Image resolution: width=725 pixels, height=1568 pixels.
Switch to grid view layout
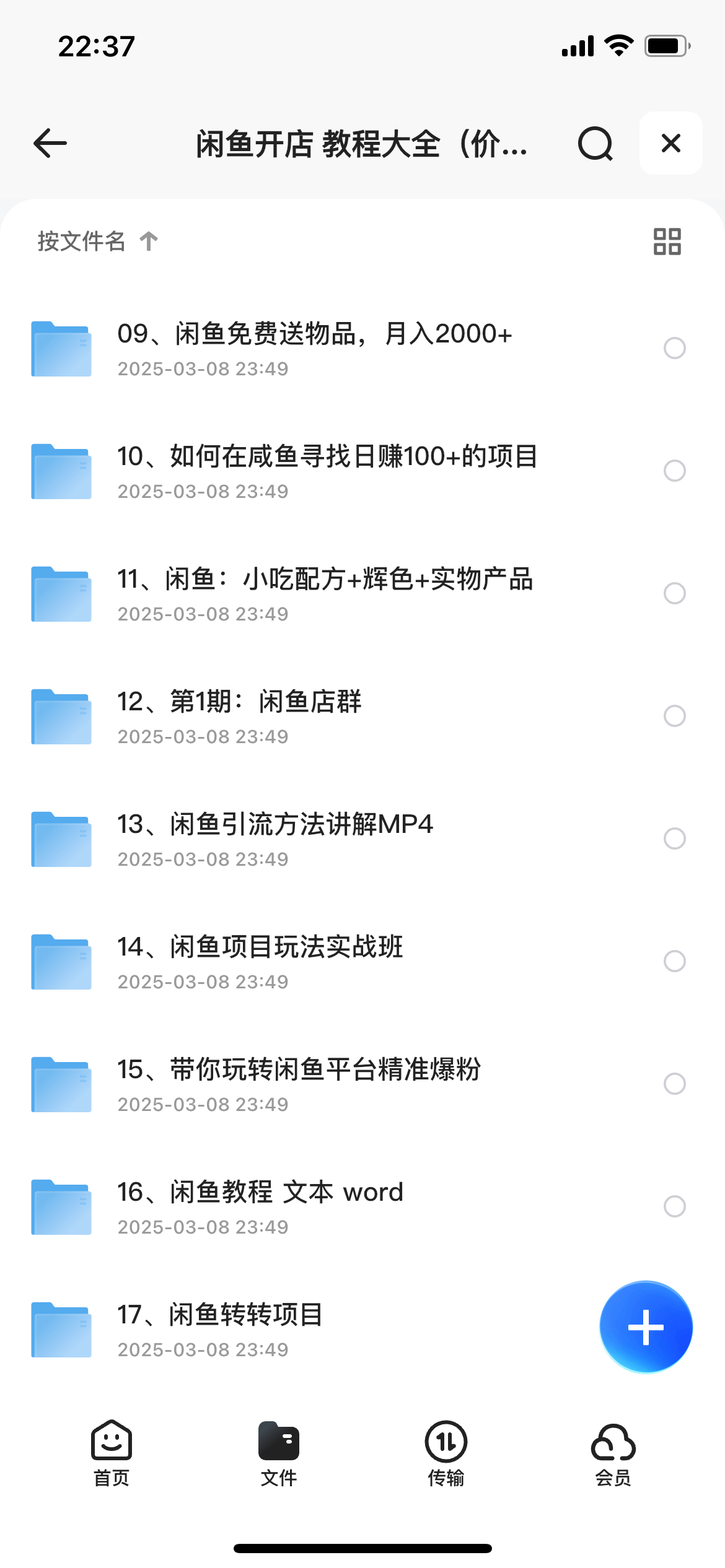tap(667, 242)
